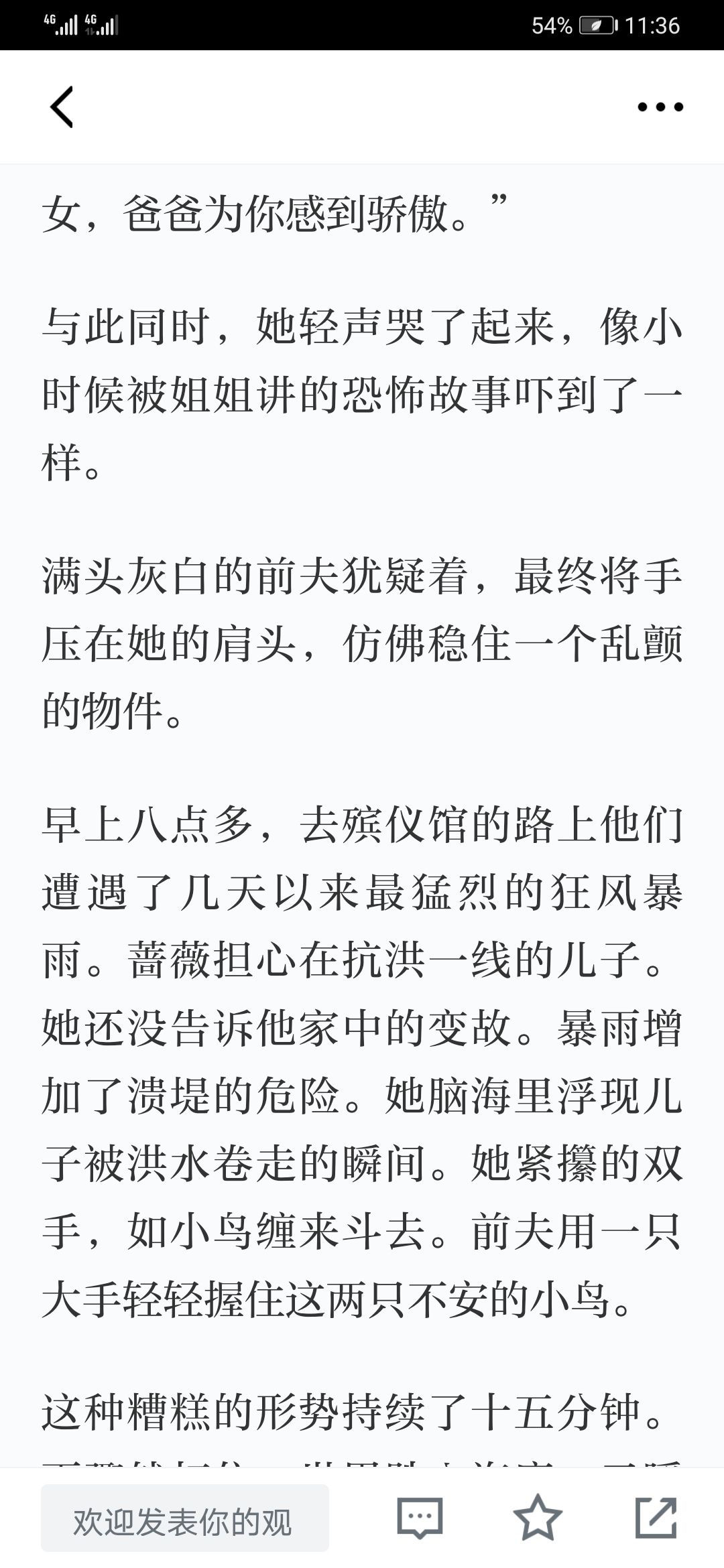Screen dimensions: 724x1568
Task: Open the comments bubble icon
Action: [x=420, y=1517]
